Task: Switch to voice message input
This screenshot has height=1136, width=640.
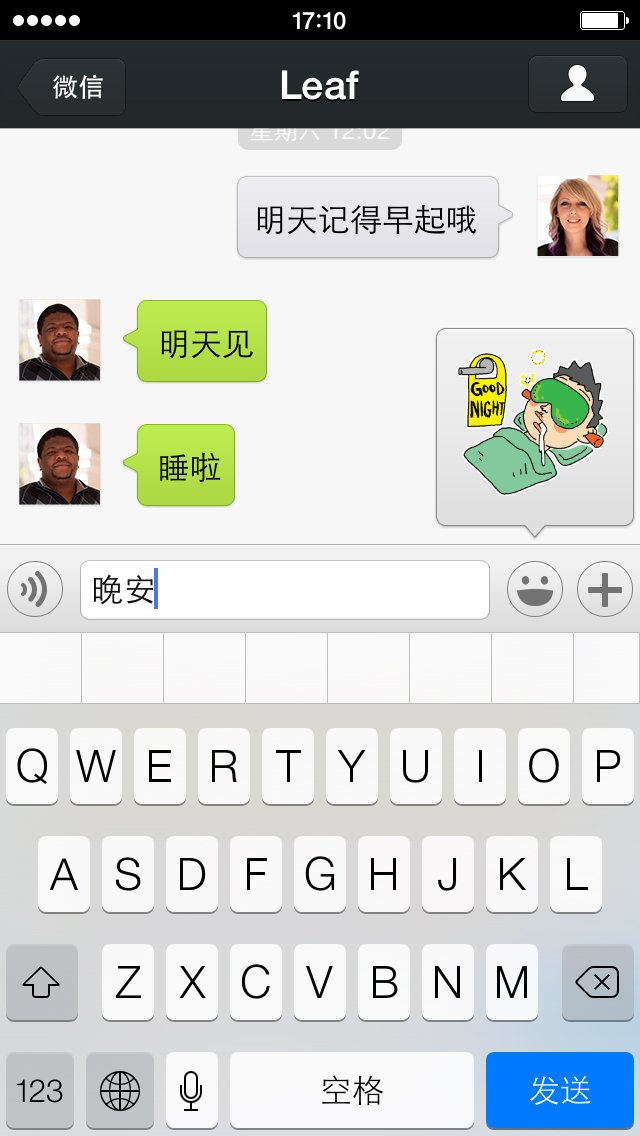Action: click(x=35, y=589)
